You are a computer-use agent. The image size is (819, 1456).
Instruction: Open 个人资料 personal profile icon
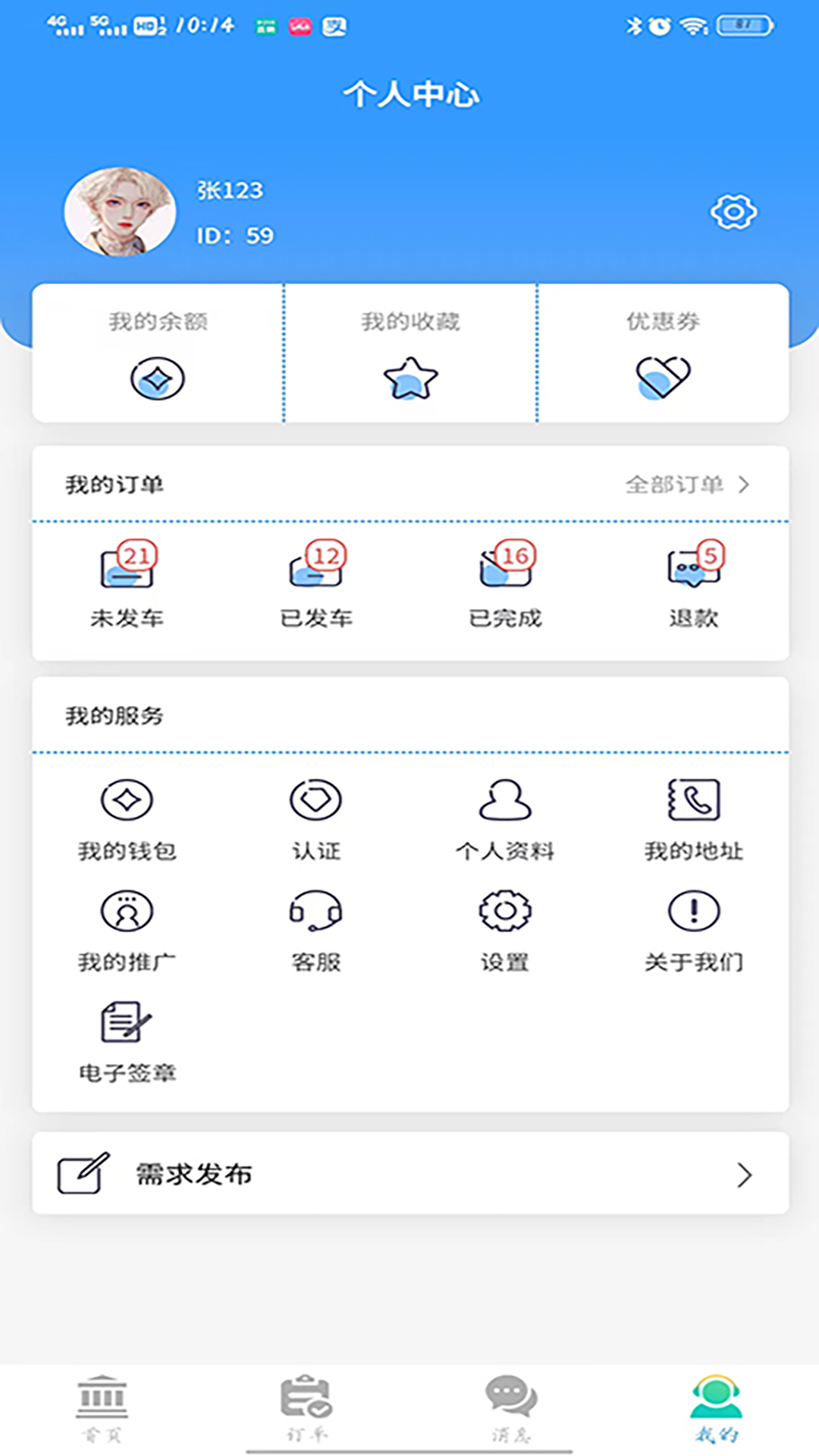(504, 800)
